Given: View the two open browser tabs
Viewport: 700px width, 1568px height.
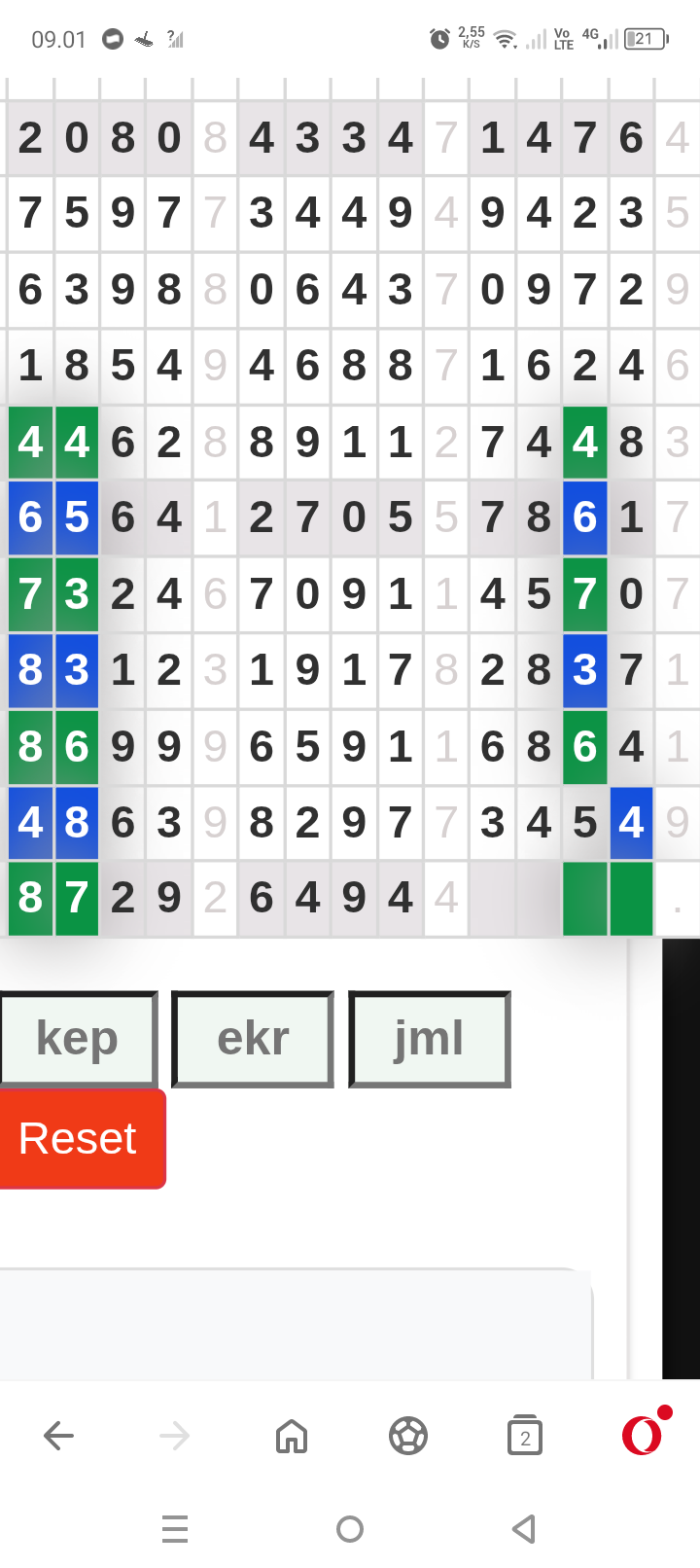Looking at the screenshot, I should click(x=525, y=1436).
